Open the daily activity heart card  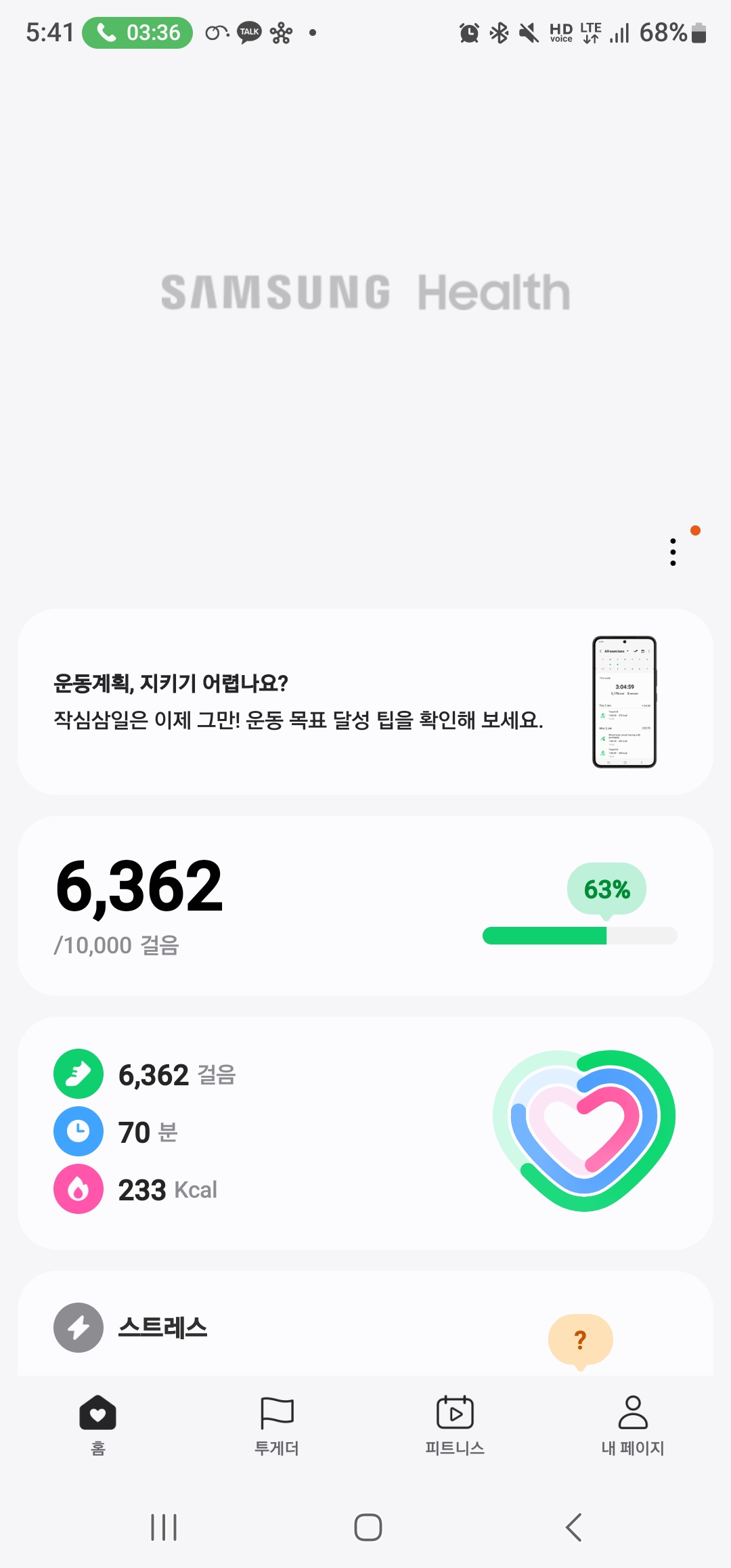point(365,1133)
